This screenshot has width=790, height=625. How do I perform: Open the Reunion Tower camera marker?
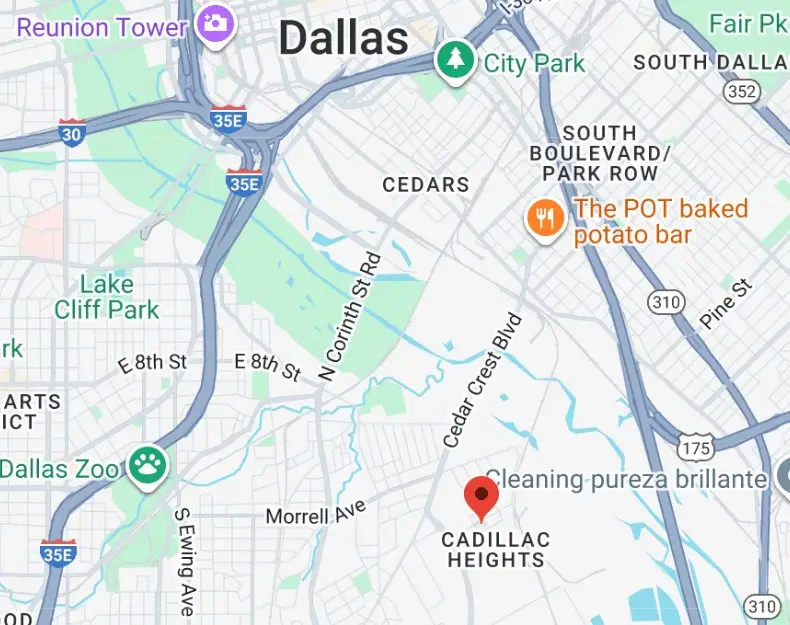(x=215, y=24)
